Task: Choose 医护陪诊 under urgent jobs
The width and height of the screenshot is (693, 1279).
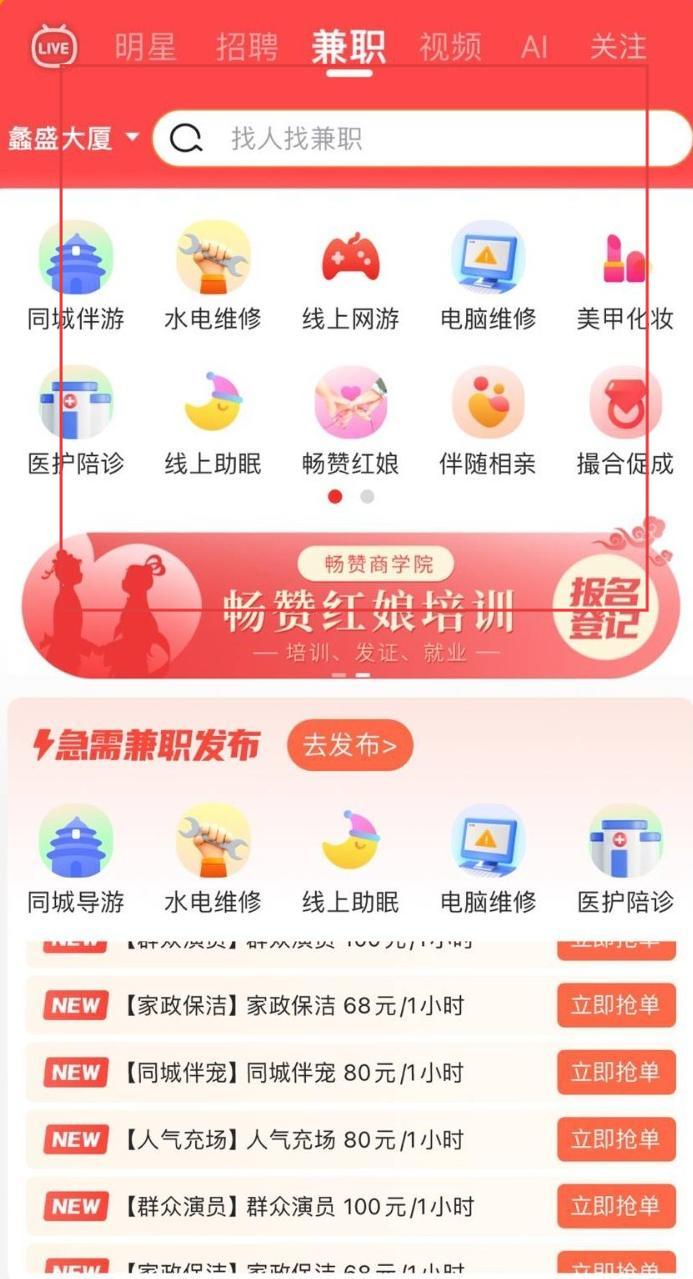Action: 625,860
